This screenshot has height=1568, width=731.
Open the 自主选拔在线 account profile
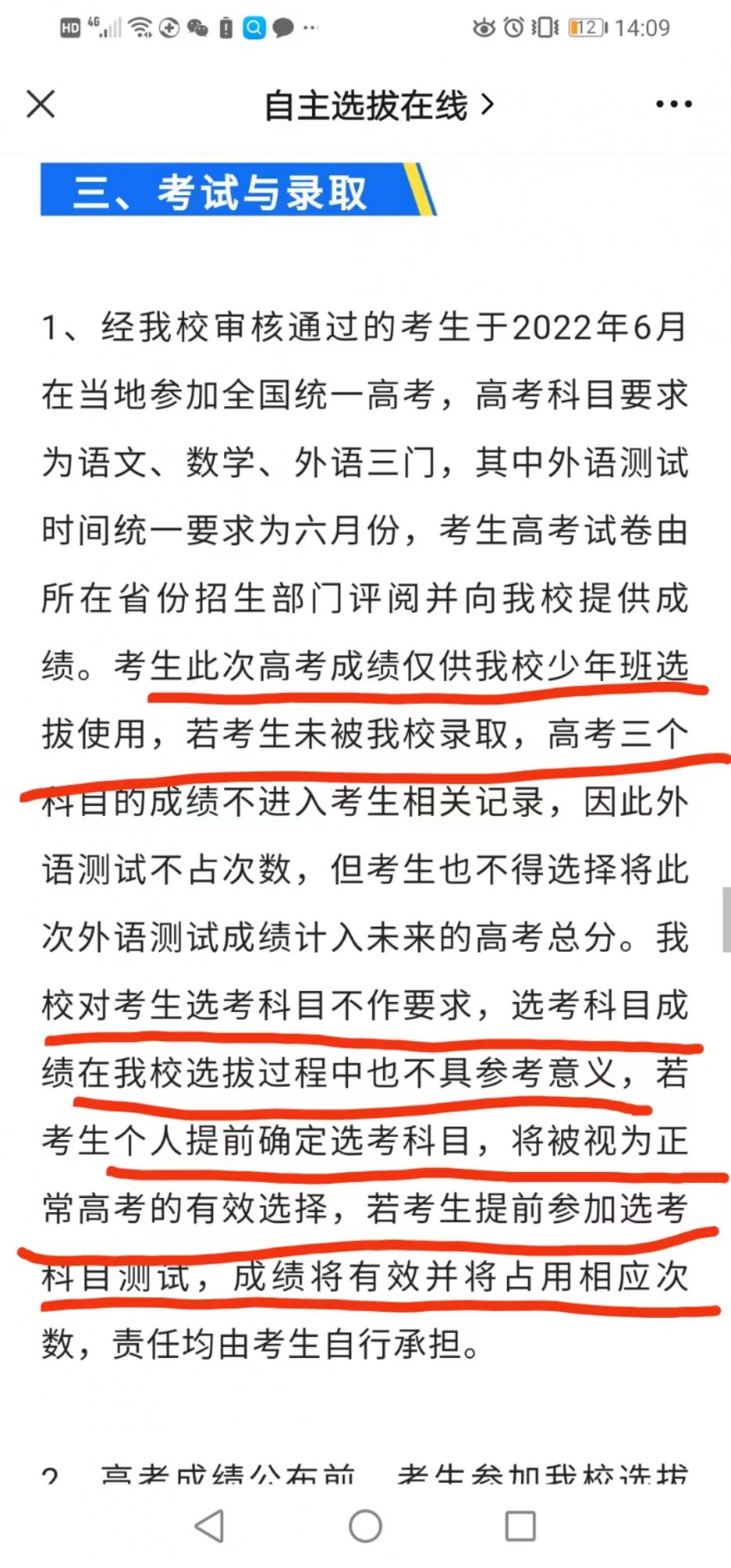(x=378, y=105)
